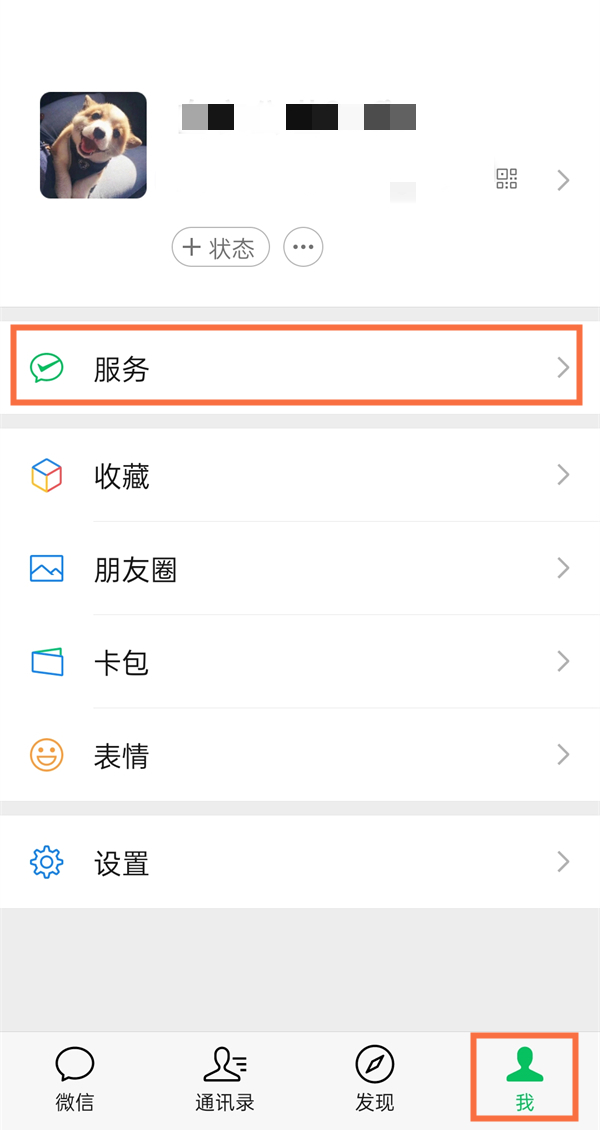
Task: Open the 卡包 card wallet
Action: 300,662
